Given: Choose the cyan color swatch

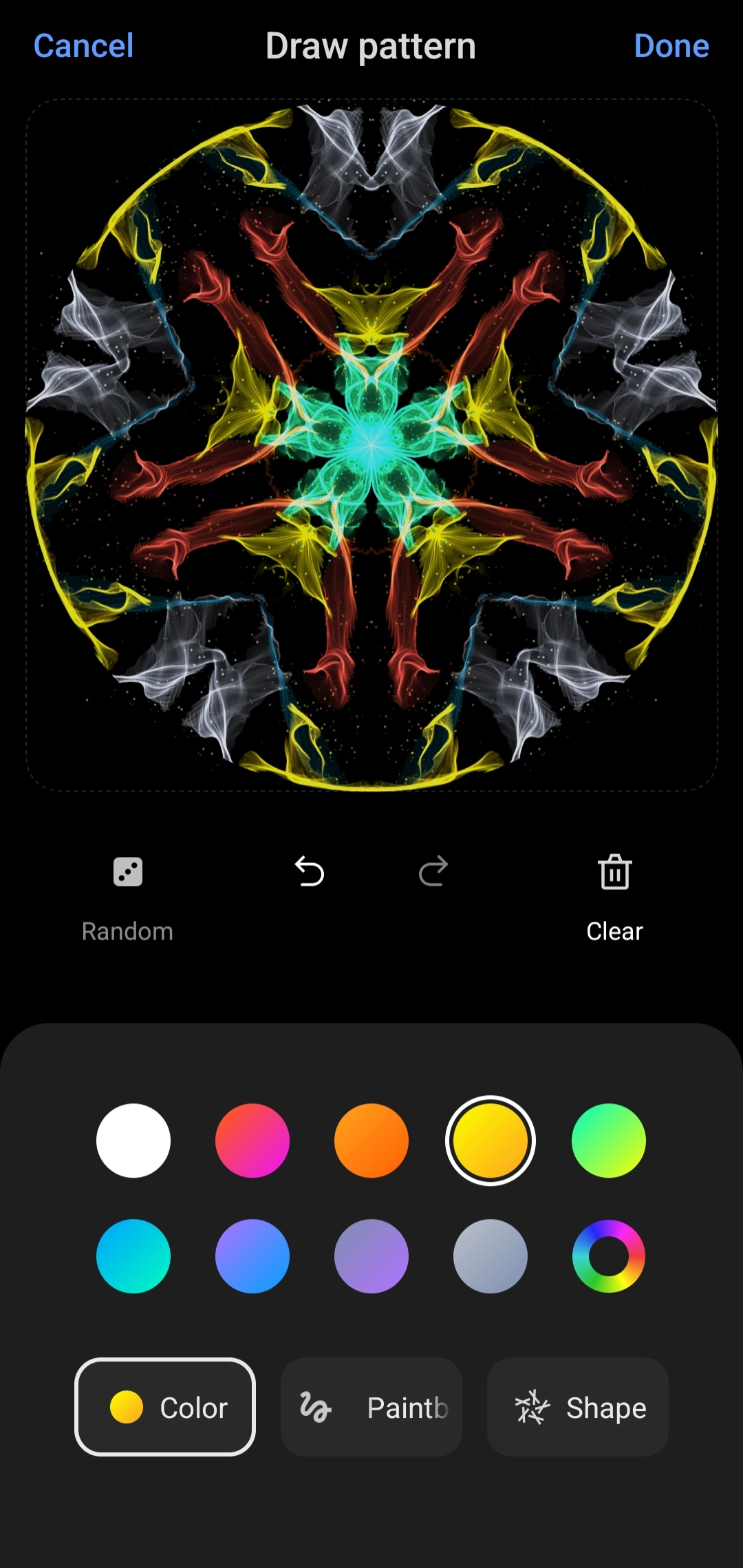Looking at the screenshot, I should (133, 1256).
